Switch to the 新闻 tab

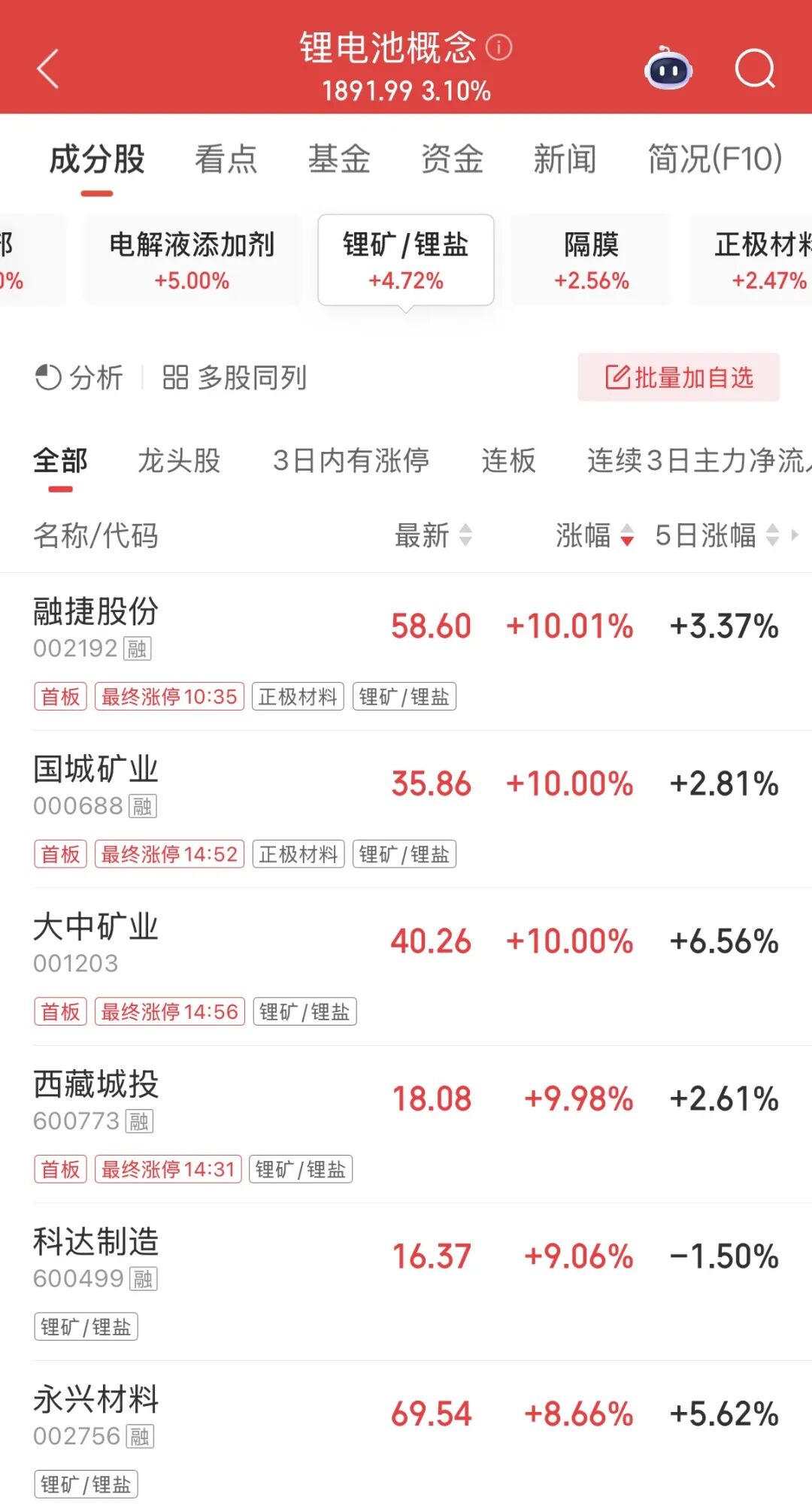point(565,159)
